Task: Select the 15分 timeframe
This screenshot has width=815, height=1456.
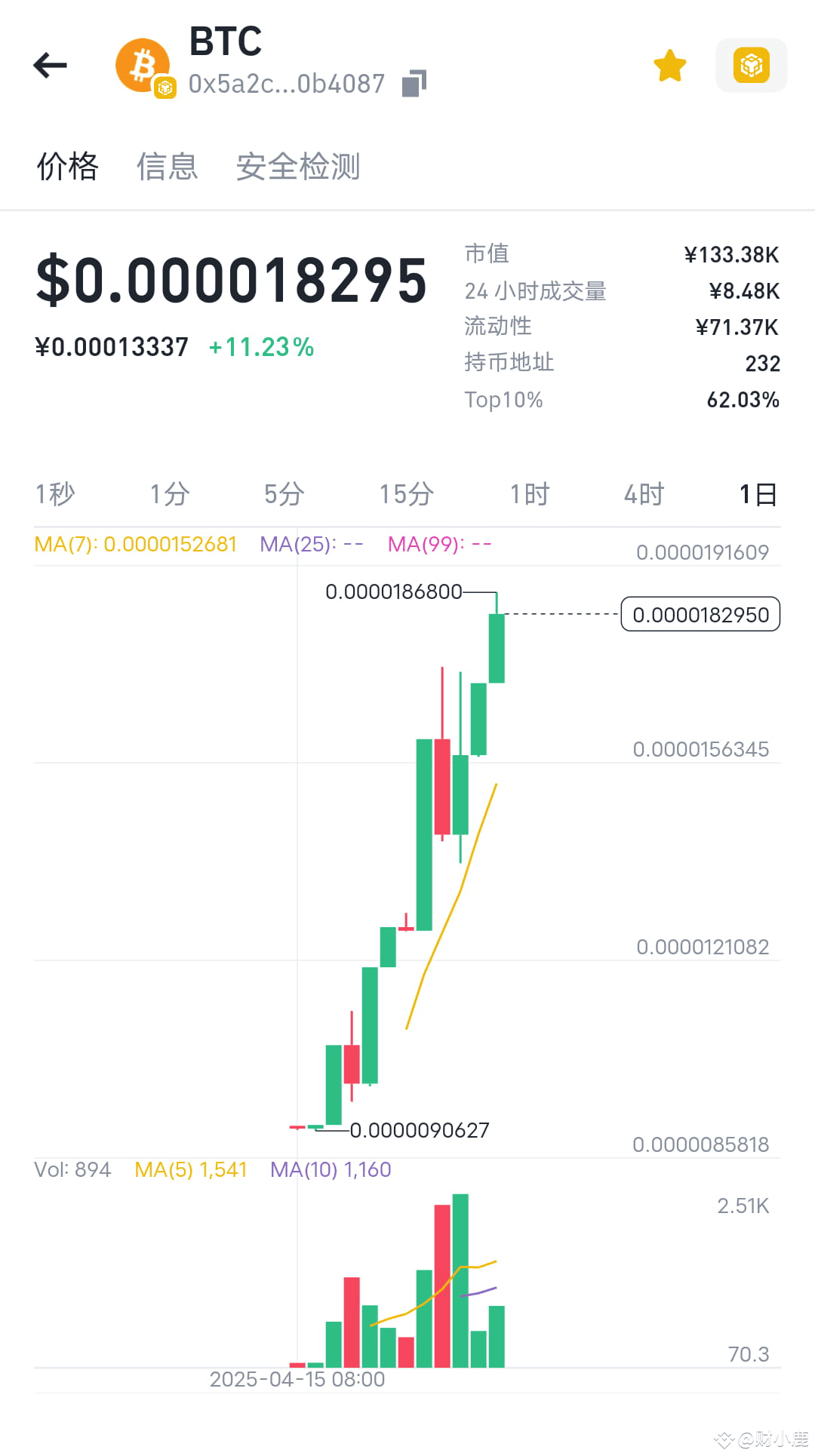Action: [407, 494]
